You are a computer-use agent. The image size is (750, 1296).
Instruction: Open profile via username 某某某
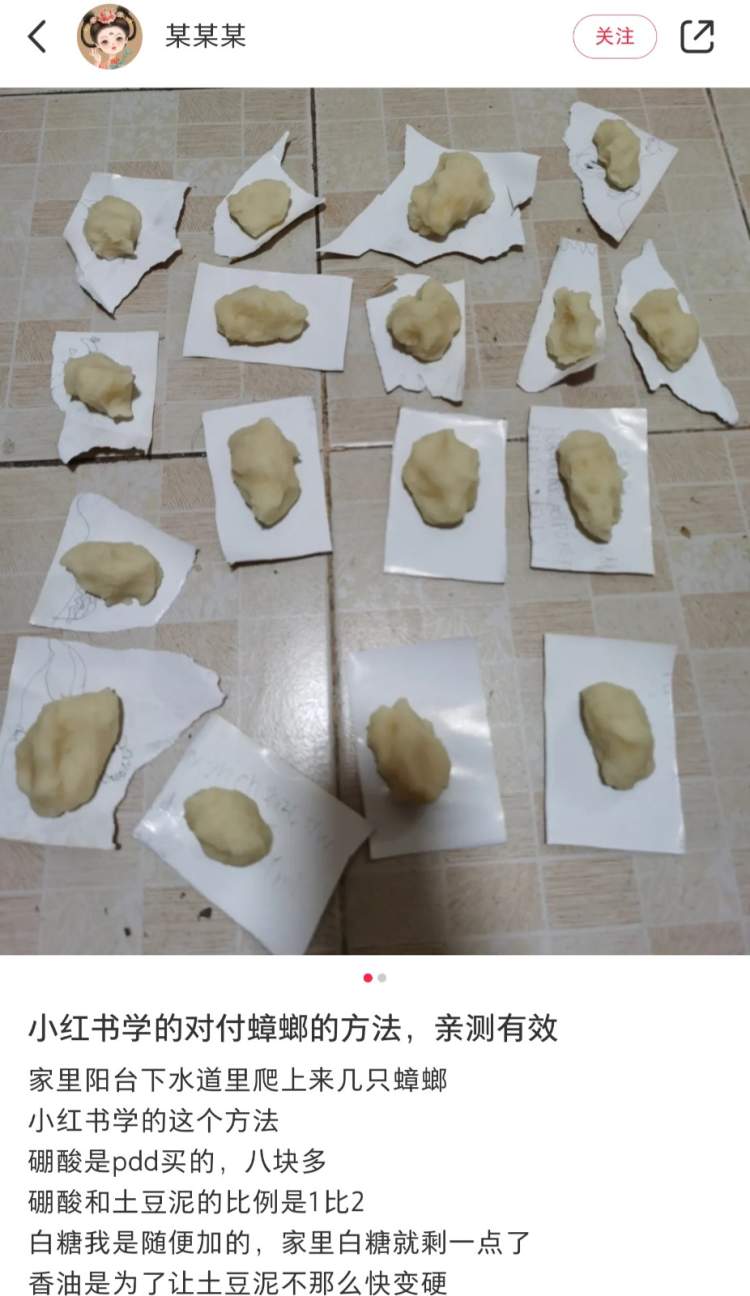(207, 37)
